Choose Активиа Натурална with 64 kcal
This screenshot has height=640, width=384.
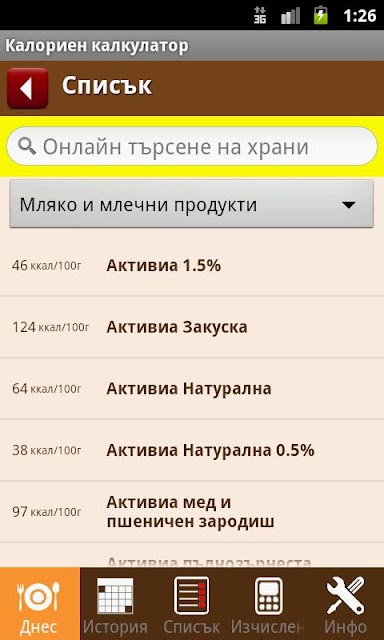tap(192, 389)
